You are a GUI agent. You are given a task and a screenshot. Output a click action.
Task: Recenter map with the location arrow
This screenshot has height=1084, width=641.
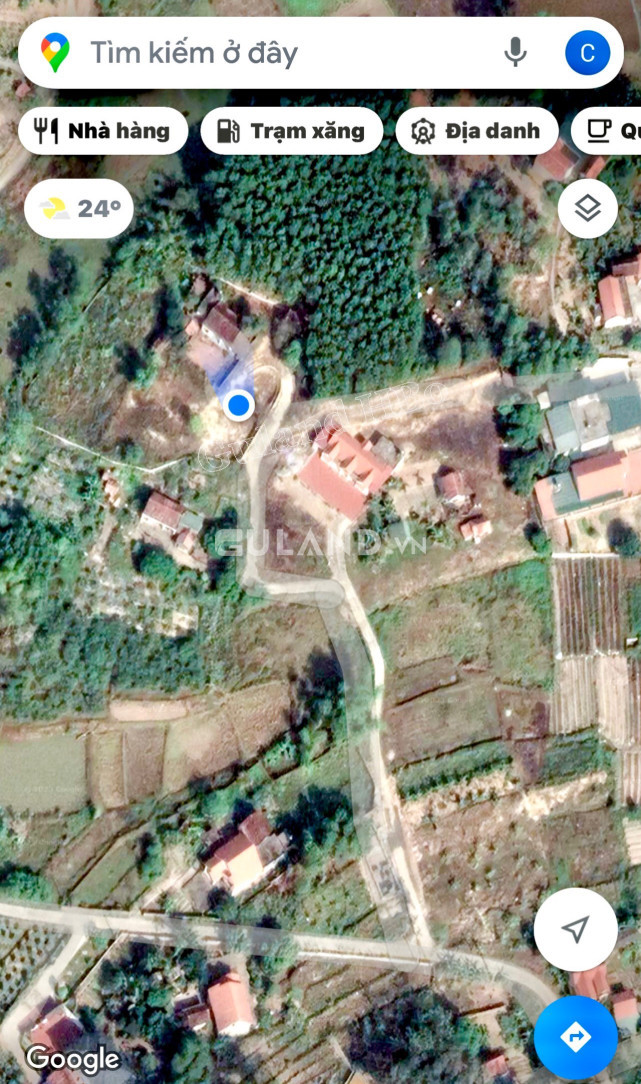(575, 929)
